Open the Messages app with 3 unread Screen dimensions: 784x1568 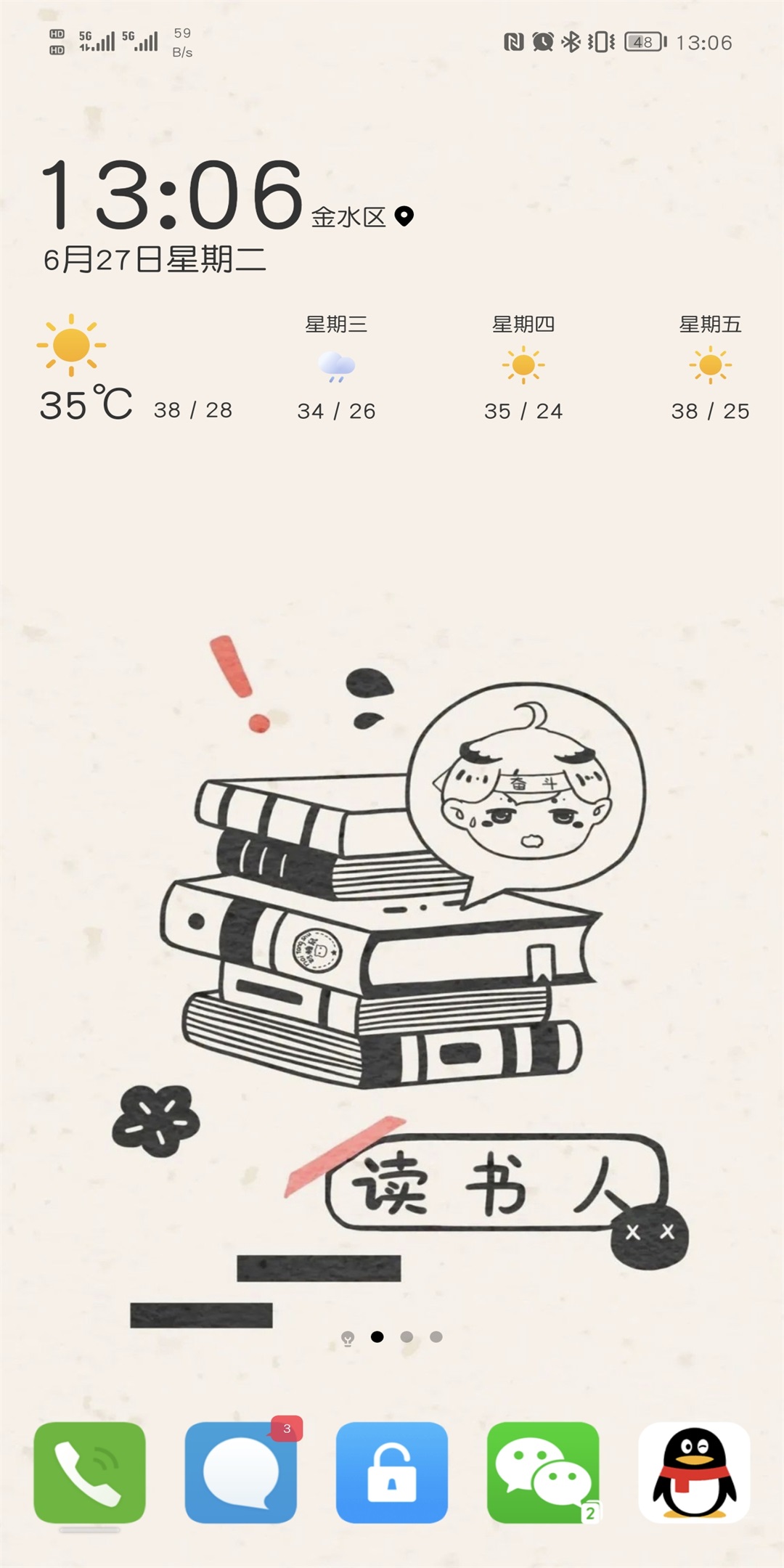pyautogui.click(x=241, y=1472)
